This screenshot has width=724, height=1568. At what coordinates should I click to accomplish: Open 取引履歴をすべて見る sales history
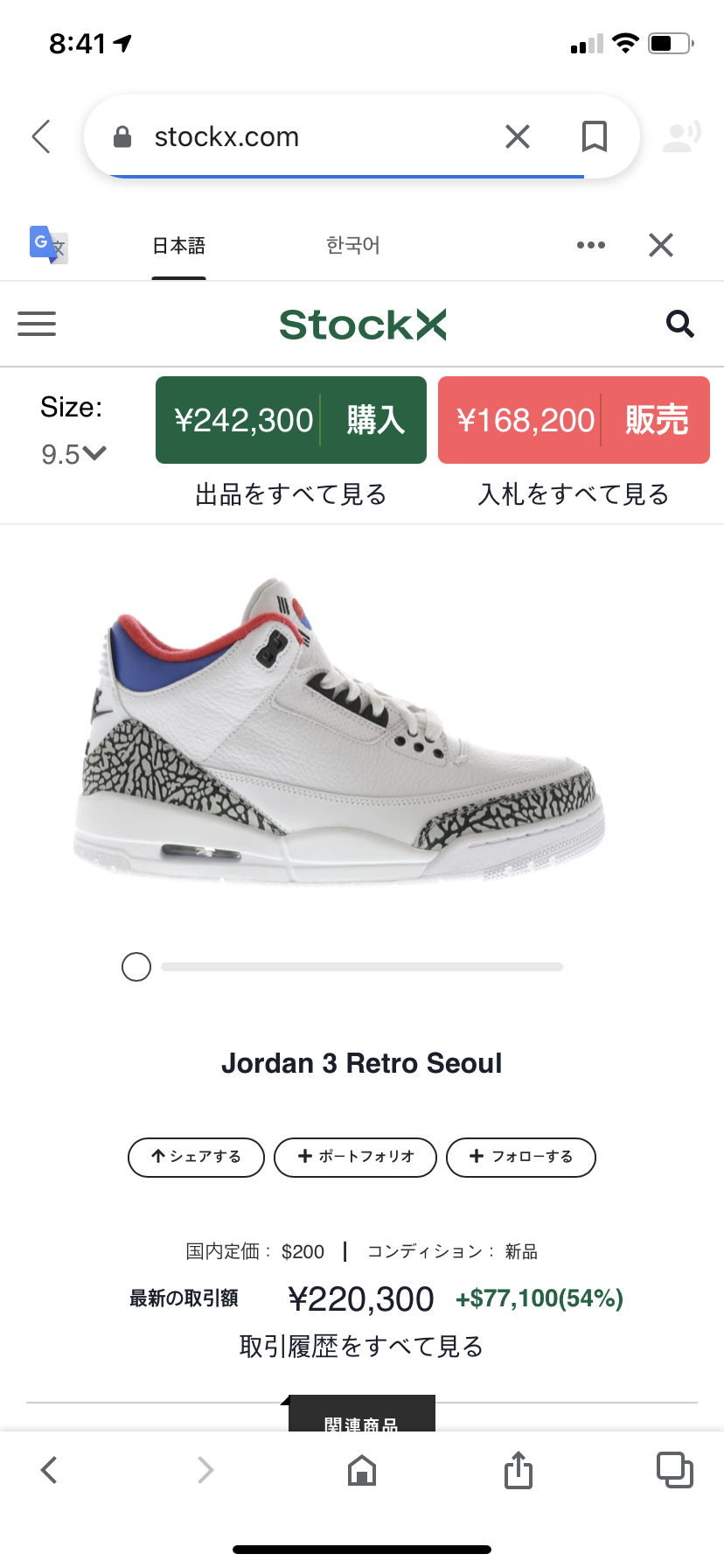361,1346
